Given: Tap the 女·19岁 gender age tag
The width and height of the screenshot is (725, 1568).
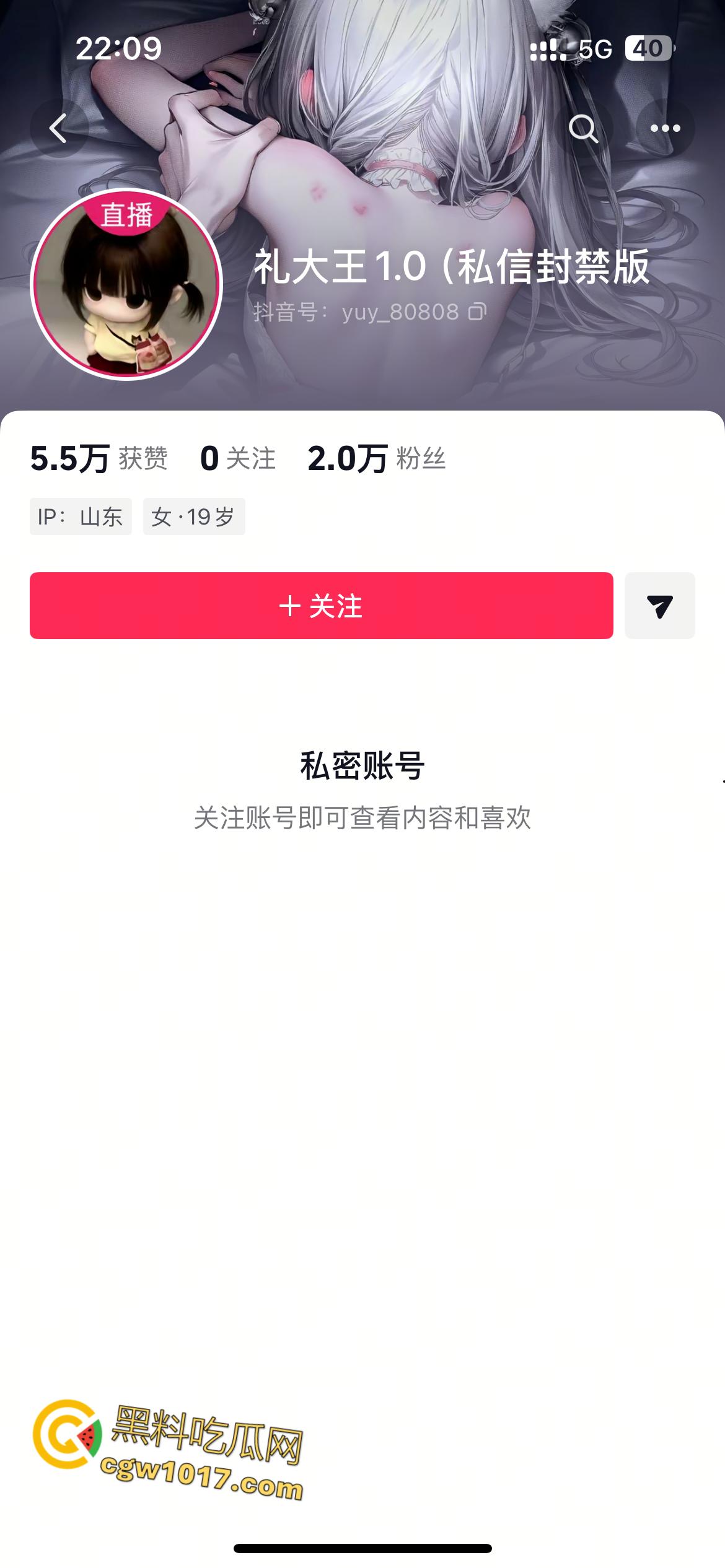Looking at the screenshot, I should click(194, 516).
